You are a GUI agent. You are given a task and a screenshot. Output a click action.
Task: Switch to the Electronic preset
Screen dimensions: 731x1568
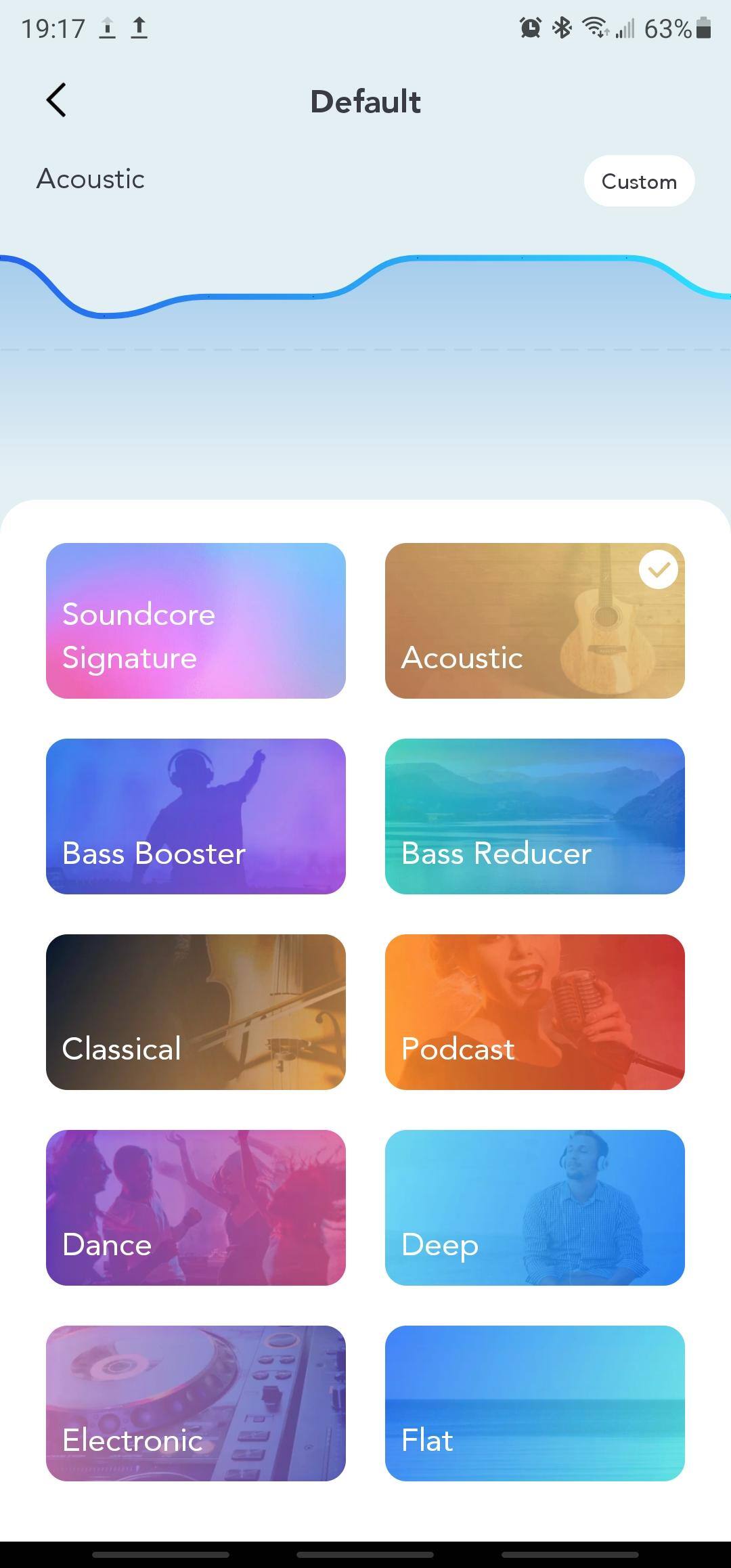pyautogui.click(x=196, y=1403)
